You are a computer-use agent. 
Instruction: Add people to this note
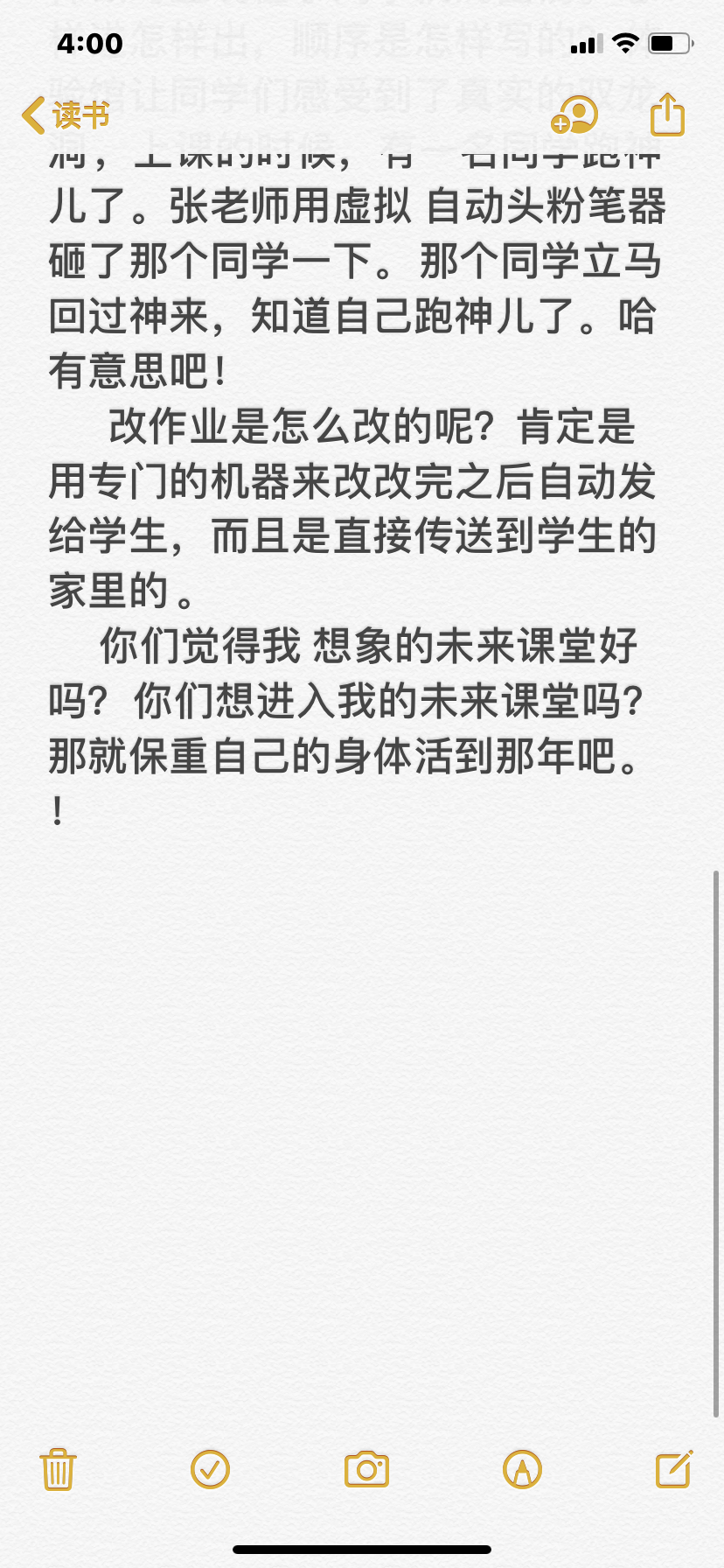tap(574, 115)
